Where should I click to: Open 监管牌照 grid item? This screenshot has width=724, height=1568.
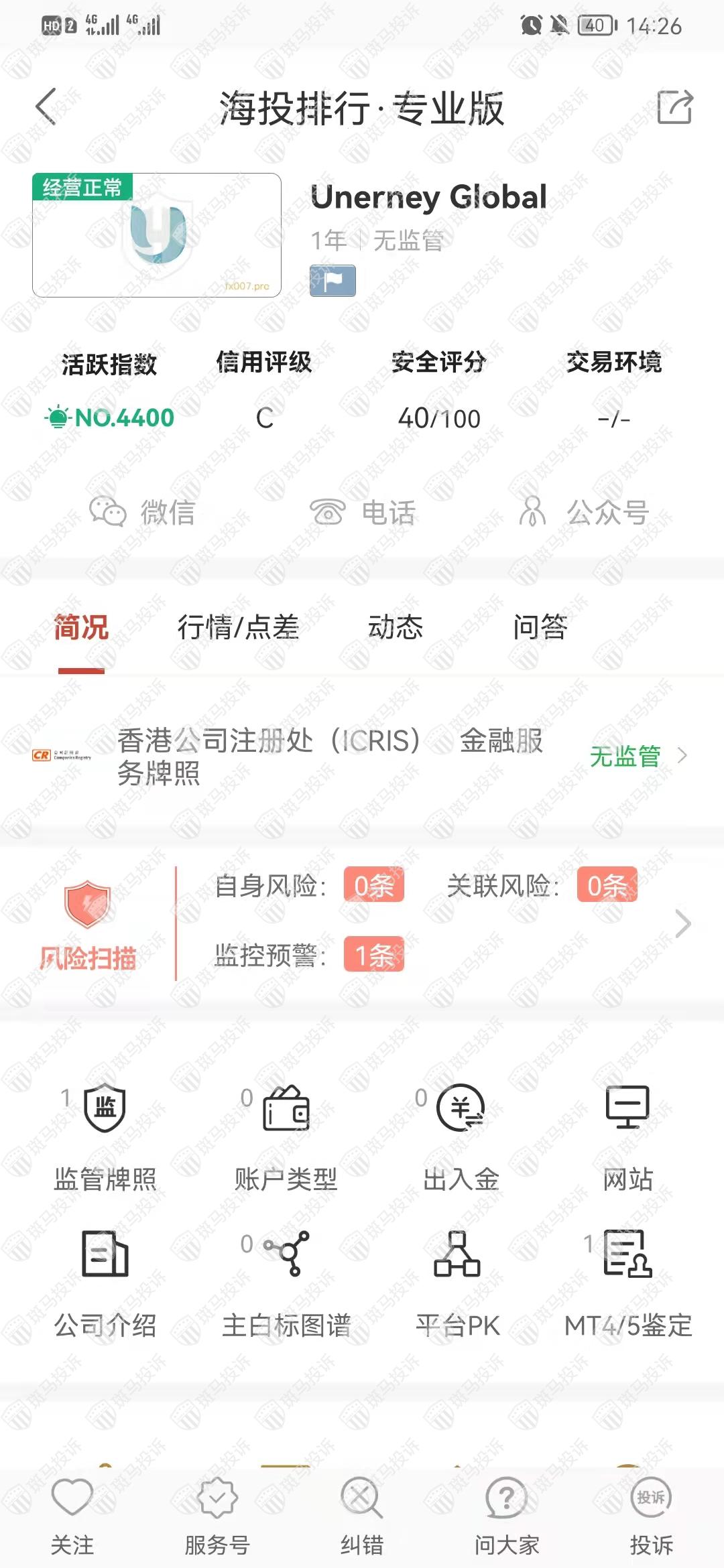(x=105, y=1136)
